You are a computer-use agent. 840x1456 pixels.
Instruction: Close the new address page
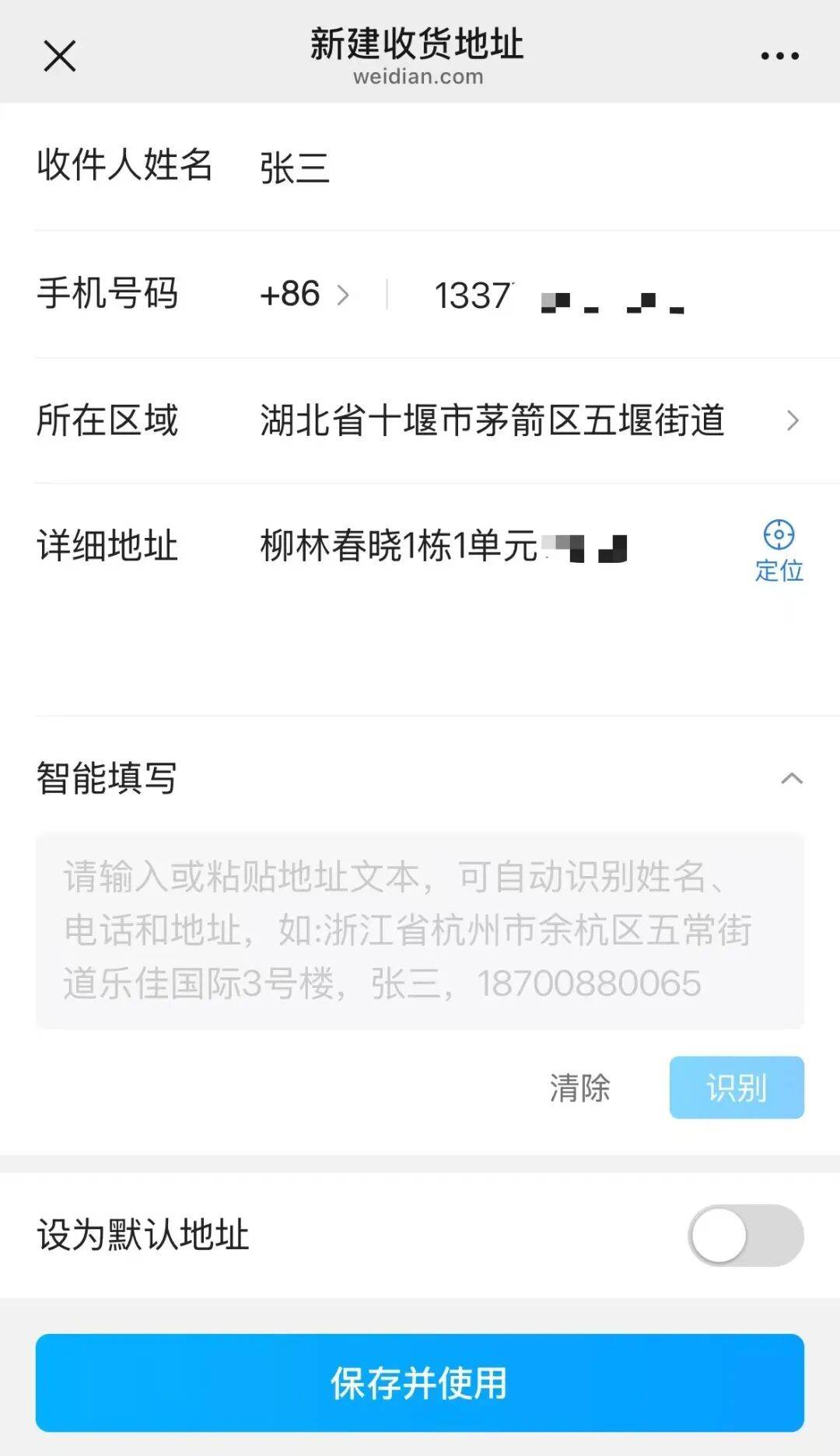click(x=59, y=57)
